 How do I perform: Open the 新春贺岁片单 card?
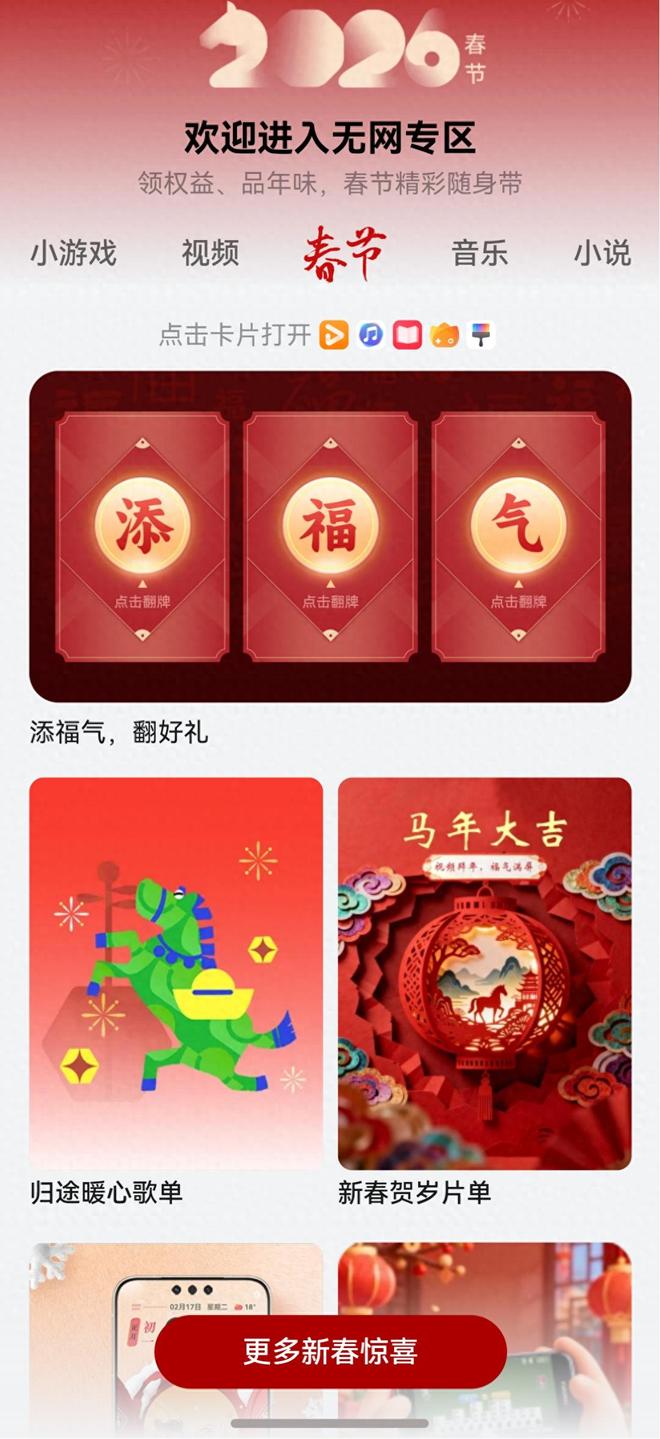(484, 973)
